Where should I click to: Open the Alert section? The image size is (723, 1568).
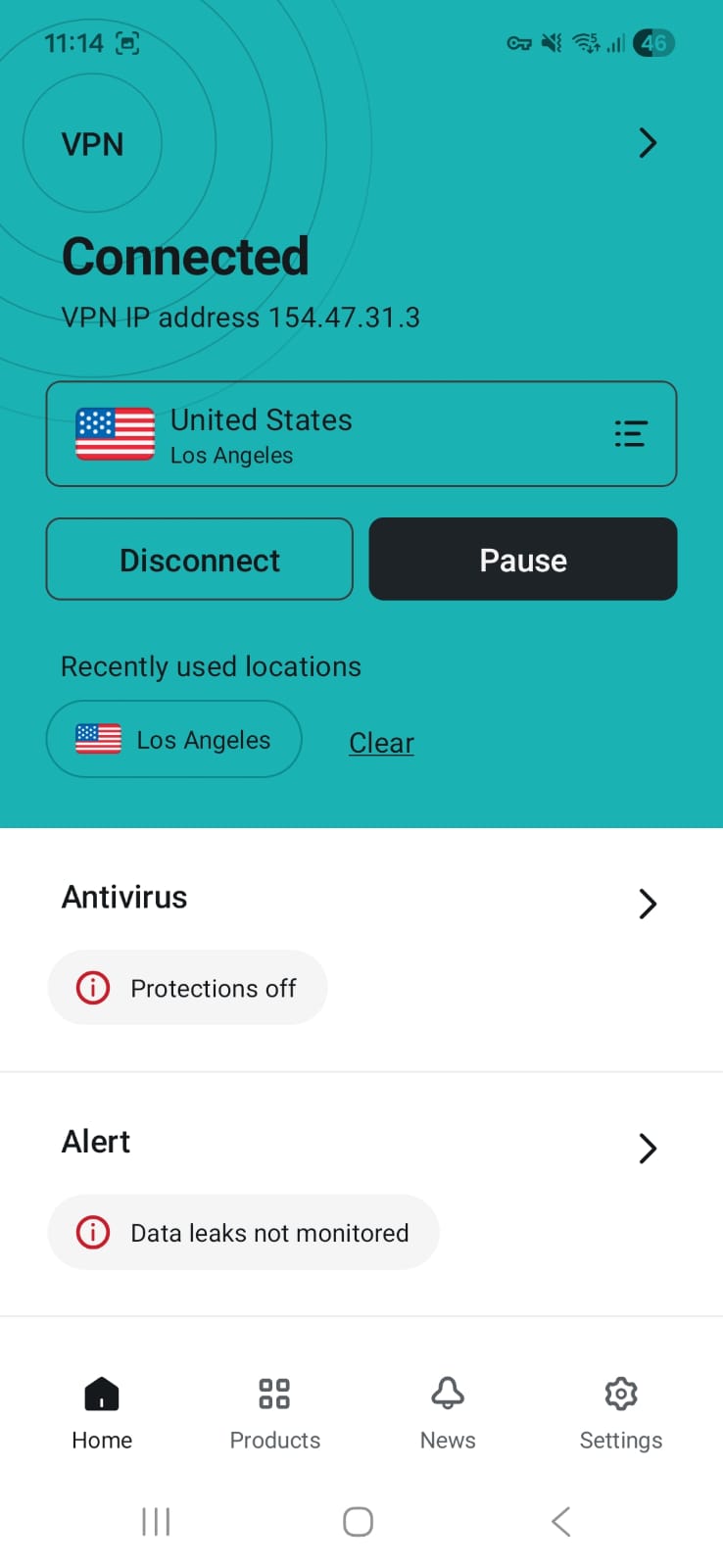point(647,1148)
